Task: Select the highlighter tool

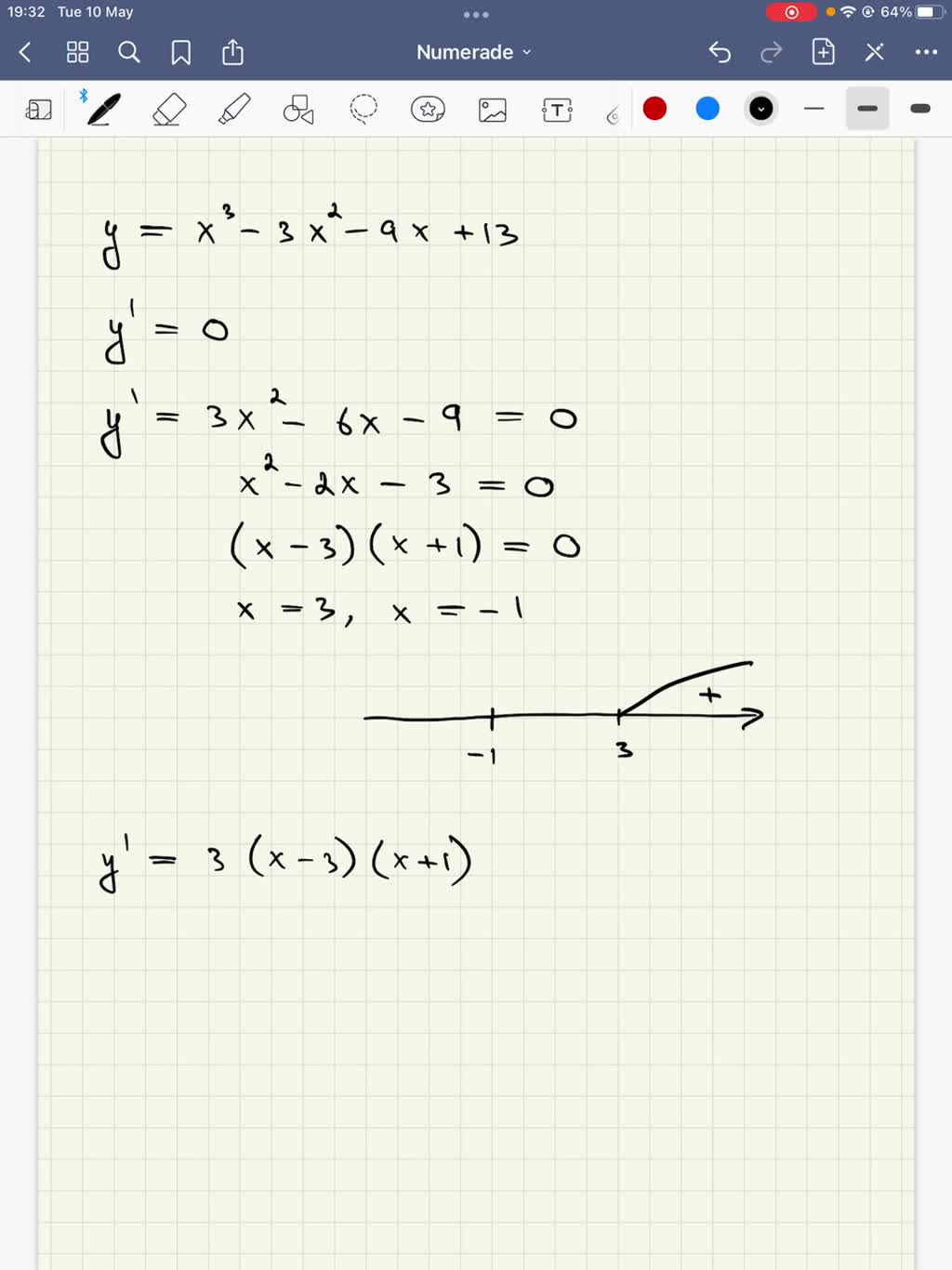Action: click(x=234, y=110)
